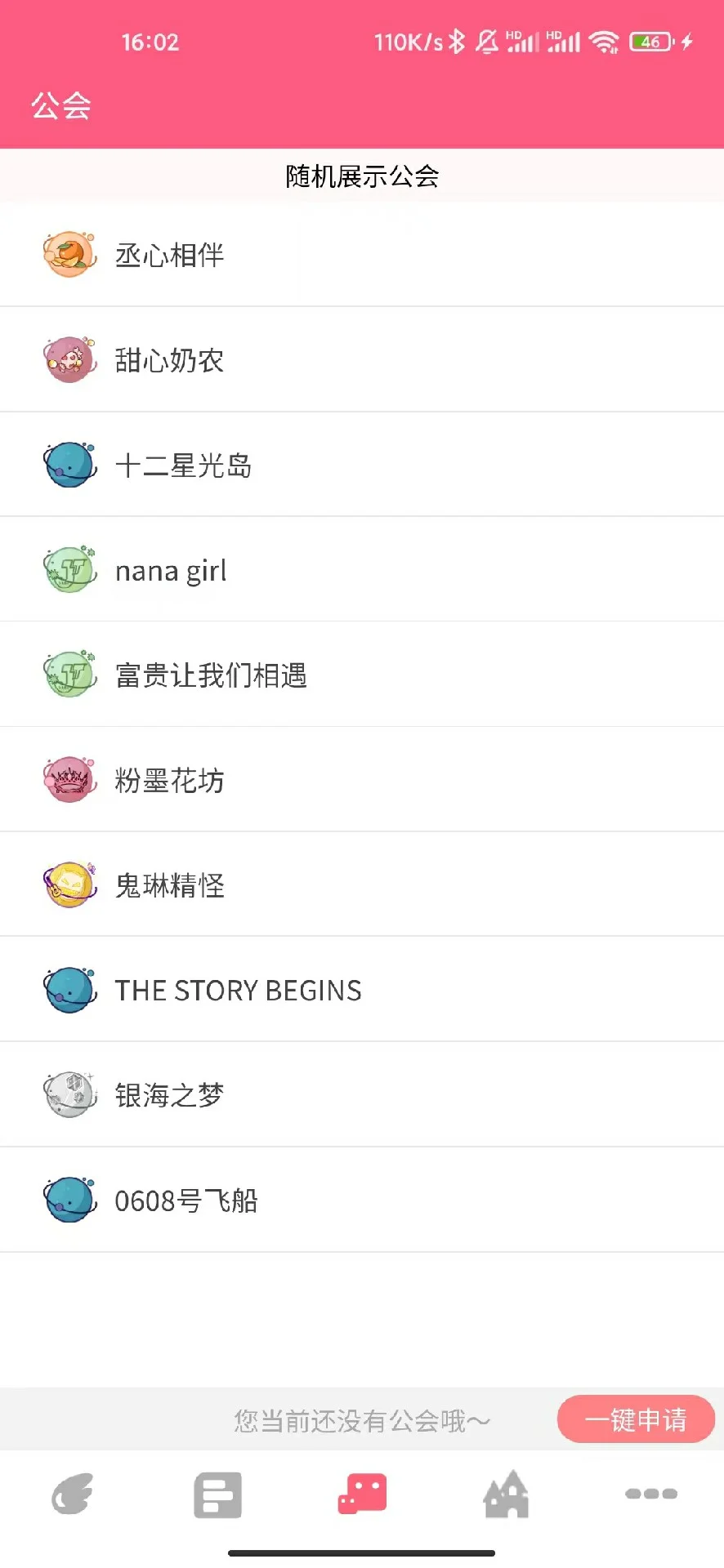The height and width of the screenshot is (1568, 724).
Task: Tap the orange fruit avatar of 丞心相伴
Action: tap(69, 254)
